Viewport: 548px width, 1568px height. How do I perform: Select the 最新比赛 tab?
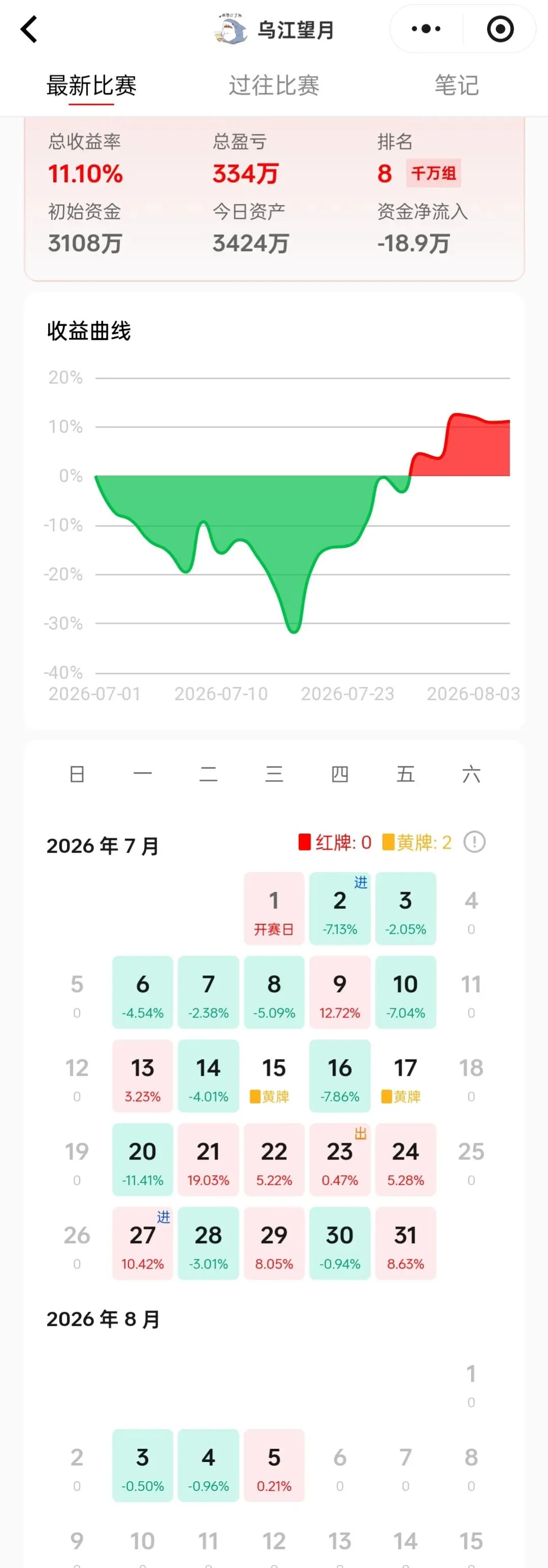[x=91, y=85]
